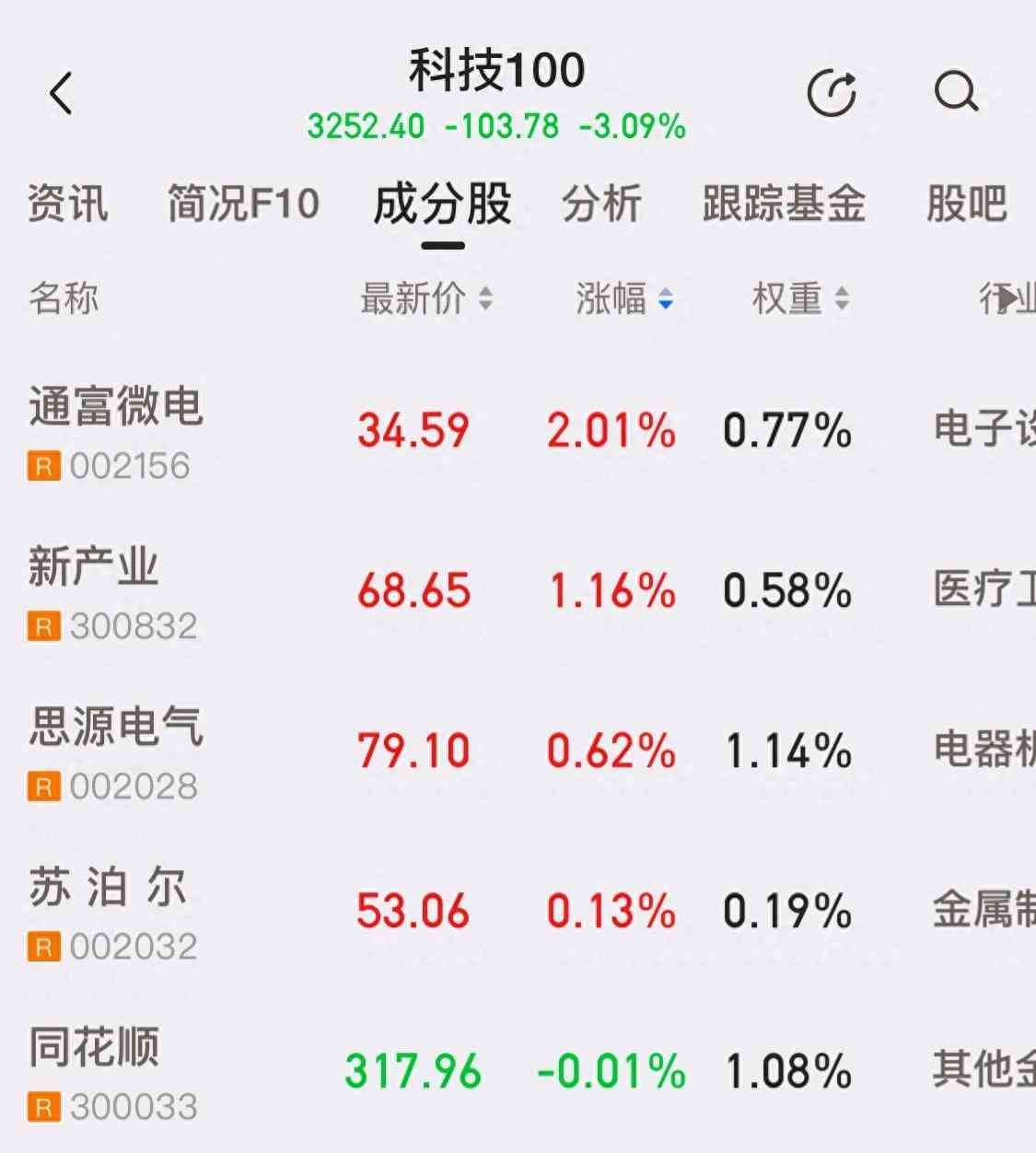Switch to the 资讯 tab
1036x1153 pixels.
point(67,204)
